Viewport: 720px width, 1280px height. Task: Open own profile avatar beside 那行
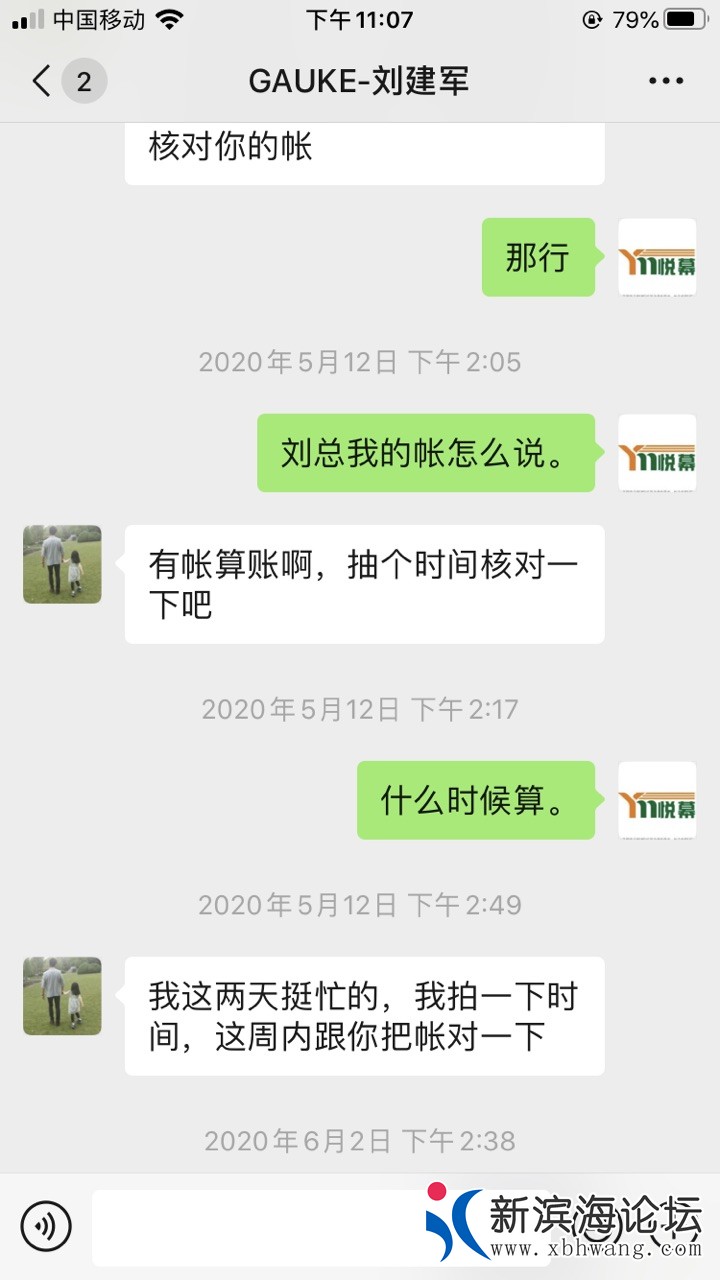657,257
